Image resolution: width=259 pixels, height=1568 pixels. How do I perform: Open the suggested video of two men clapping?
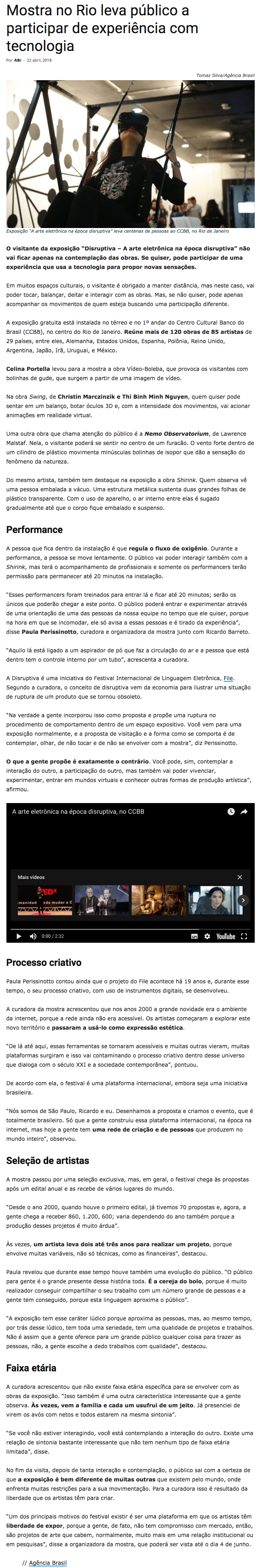[102, 900]
